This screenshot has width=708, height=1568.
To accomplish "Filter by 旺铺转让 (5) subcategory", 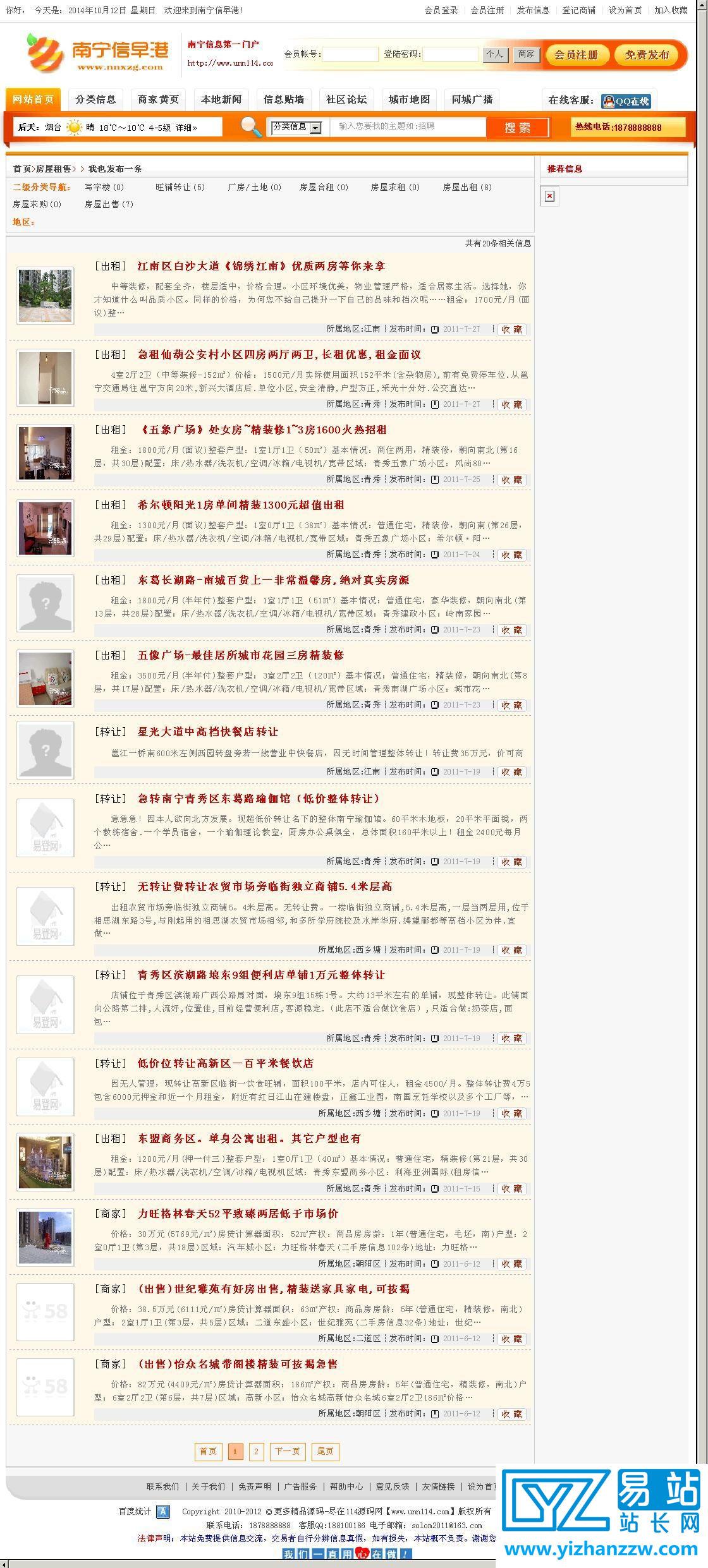I will click(180, 187).
